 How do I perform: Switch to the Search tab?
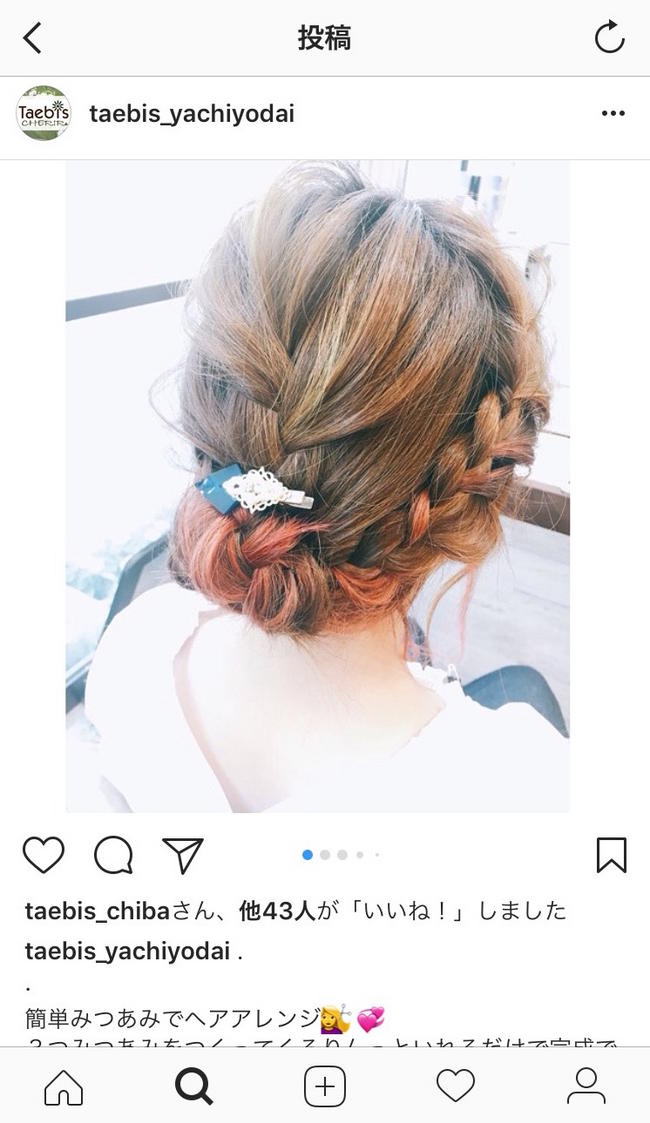194,1086
